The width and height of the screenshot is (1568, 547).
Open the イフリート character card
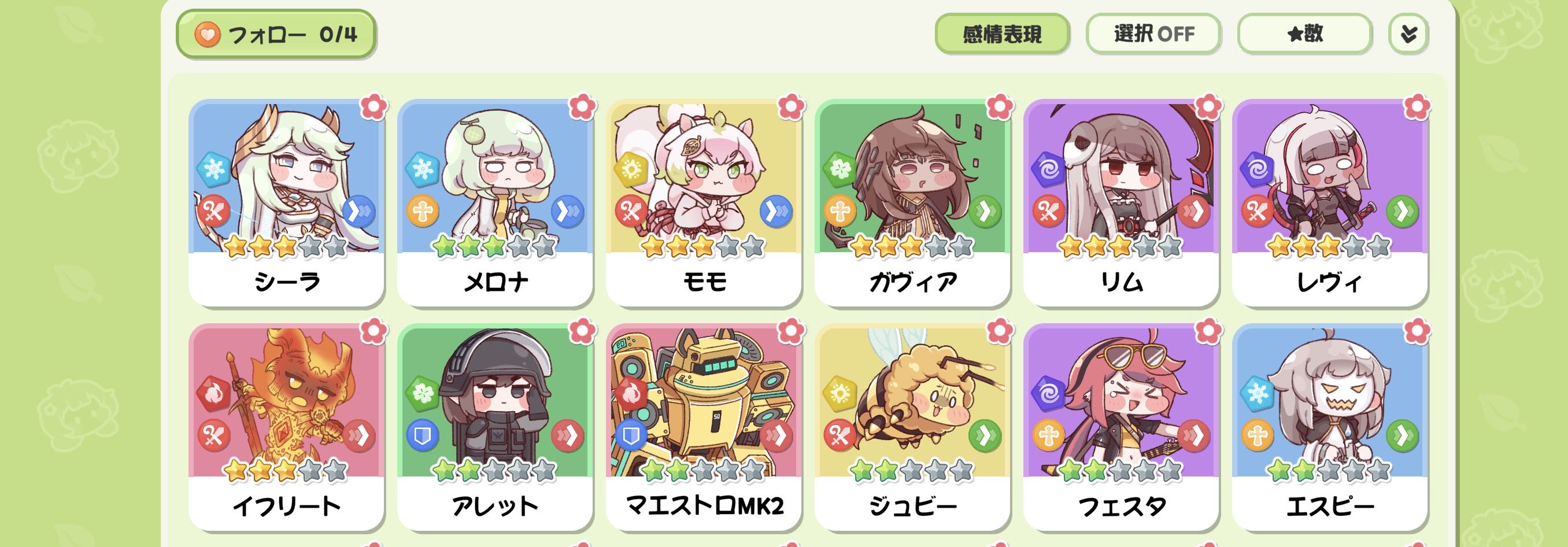(287, 427)
